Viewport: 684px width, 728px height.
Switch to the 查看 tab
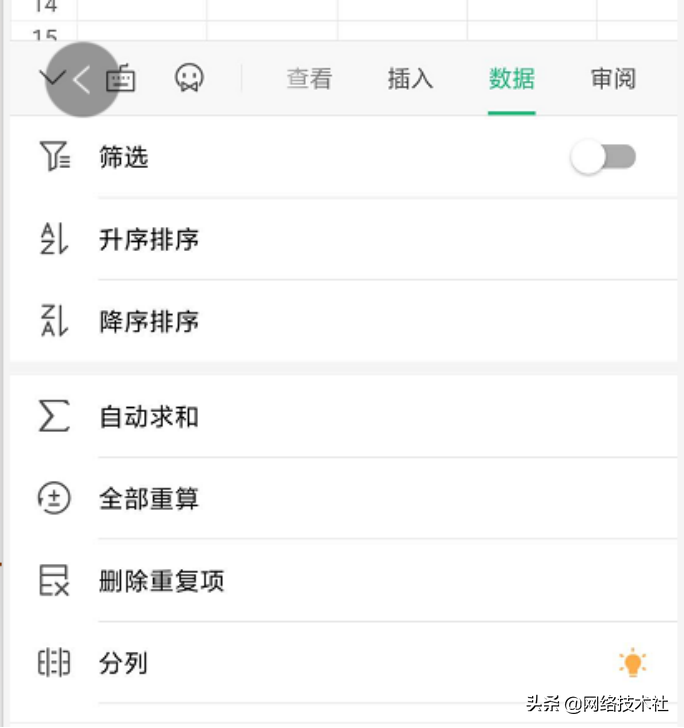pos(309,79)
